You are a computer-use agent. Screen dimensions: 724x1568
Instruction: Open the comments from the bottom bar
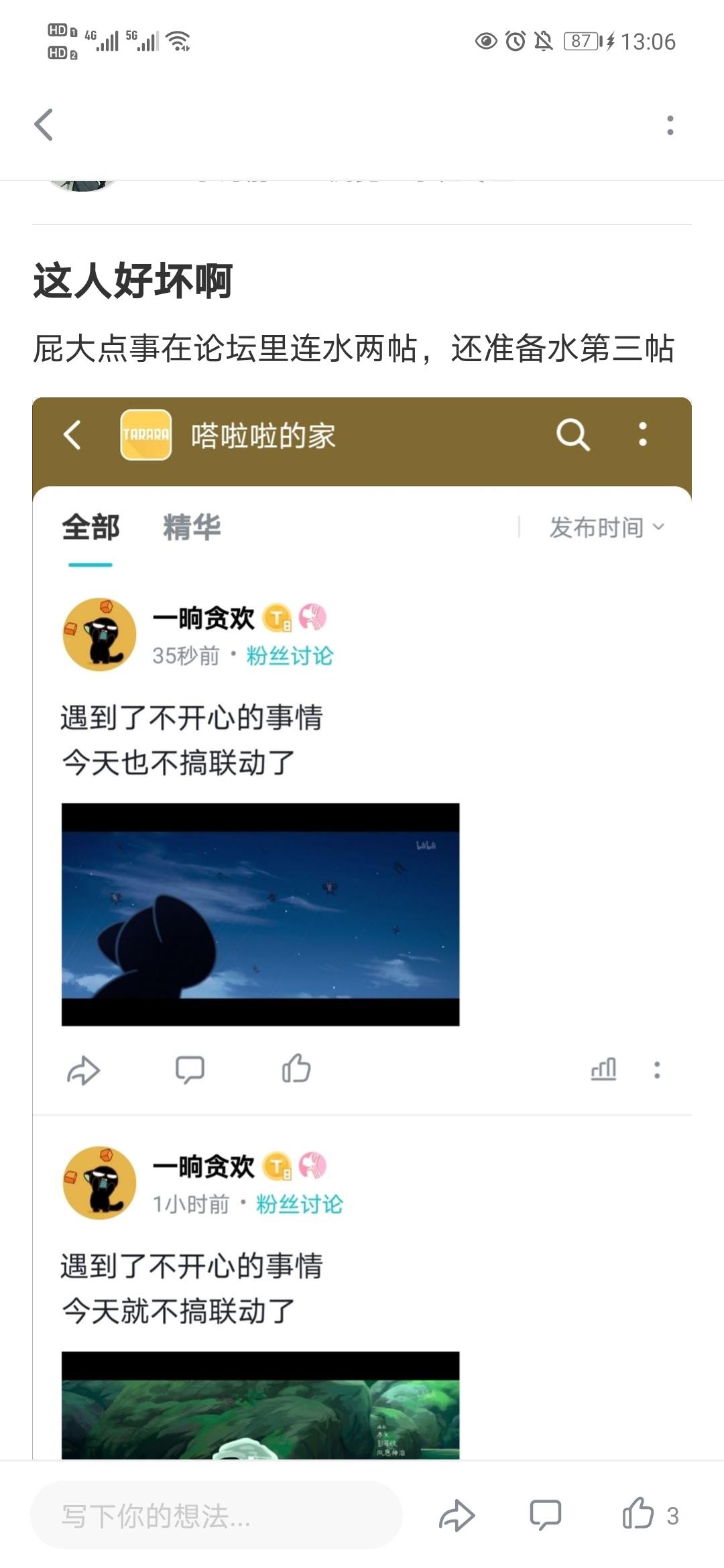[x=545, y=1516]
